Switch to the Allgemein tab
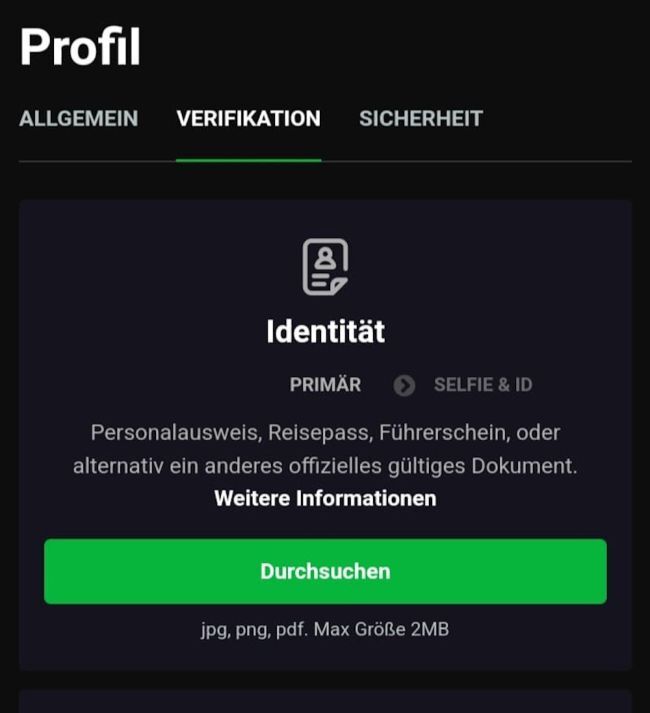 (x=78, y=118)
